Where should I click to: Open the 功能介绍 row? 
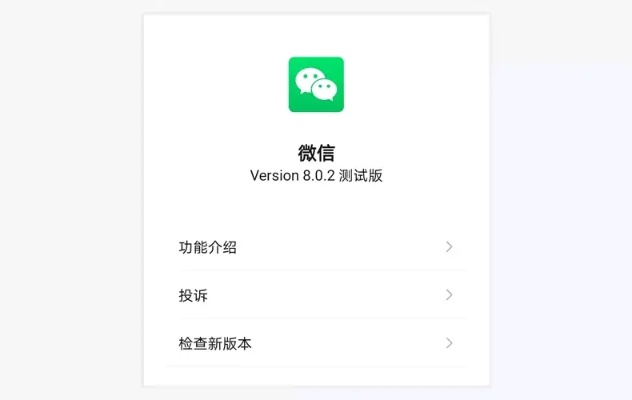315,247
